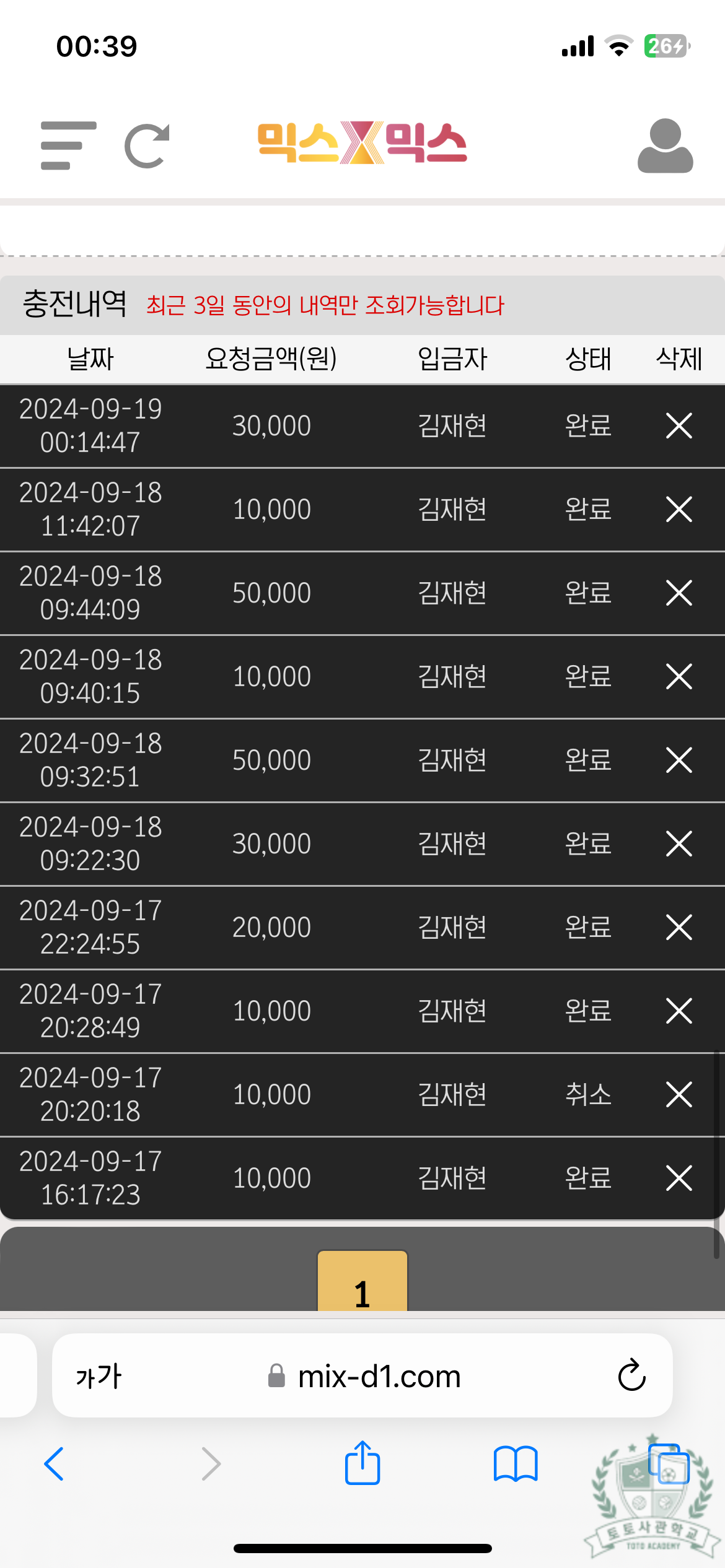Screen dimensions: 725x1568
Task: Delete the 2024-09-18 09:22:30 record
Action: coord(679,844)
